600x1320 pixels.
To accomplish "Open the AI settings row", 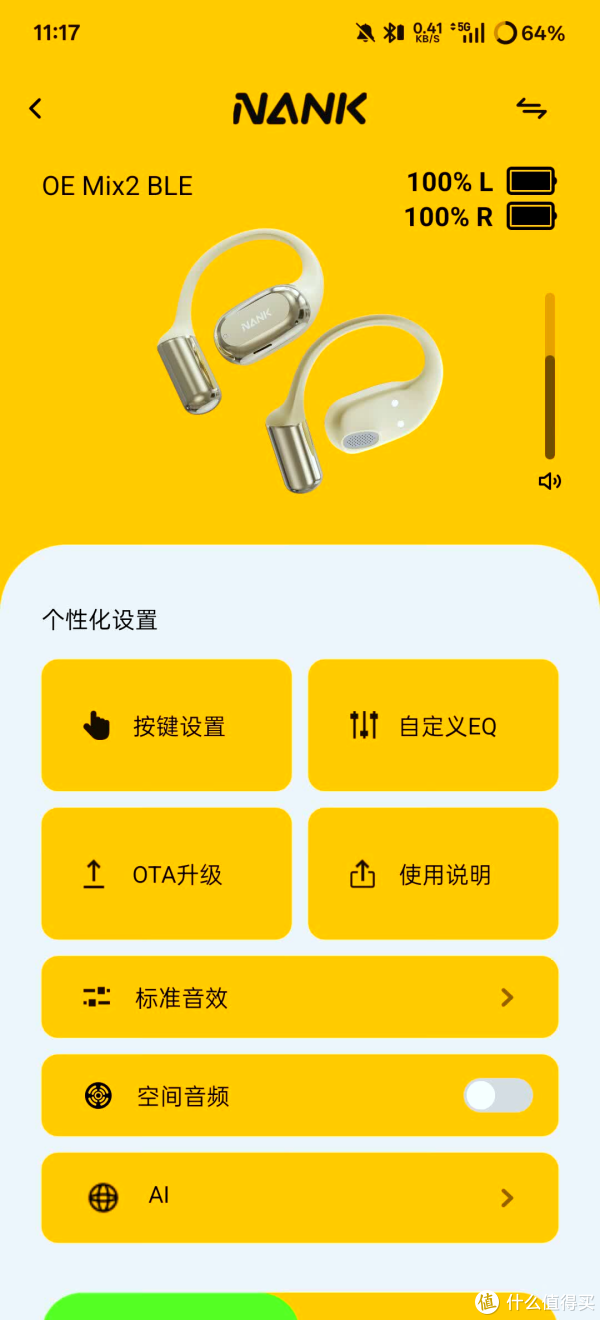I will tap(299, 1197).
